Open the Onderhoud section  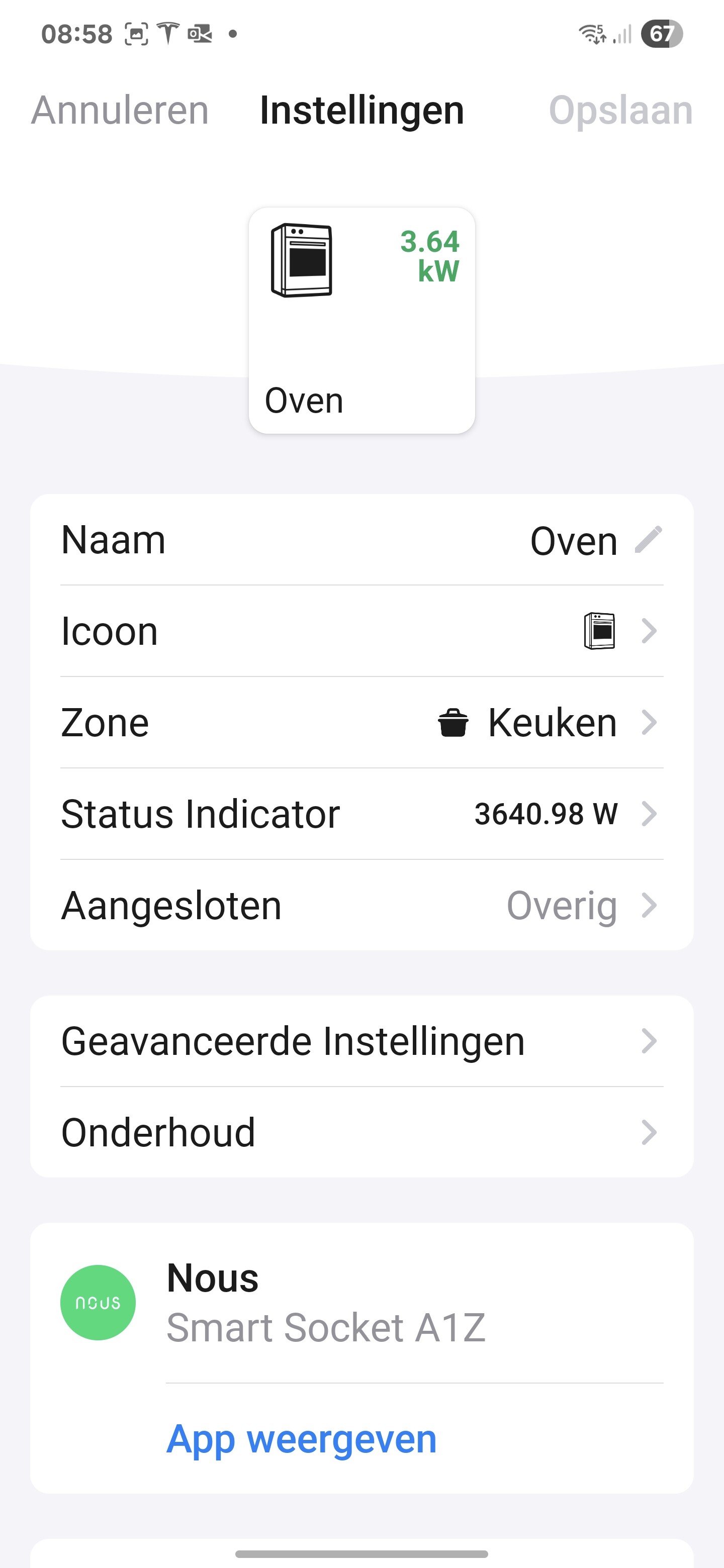point(361,1132)
